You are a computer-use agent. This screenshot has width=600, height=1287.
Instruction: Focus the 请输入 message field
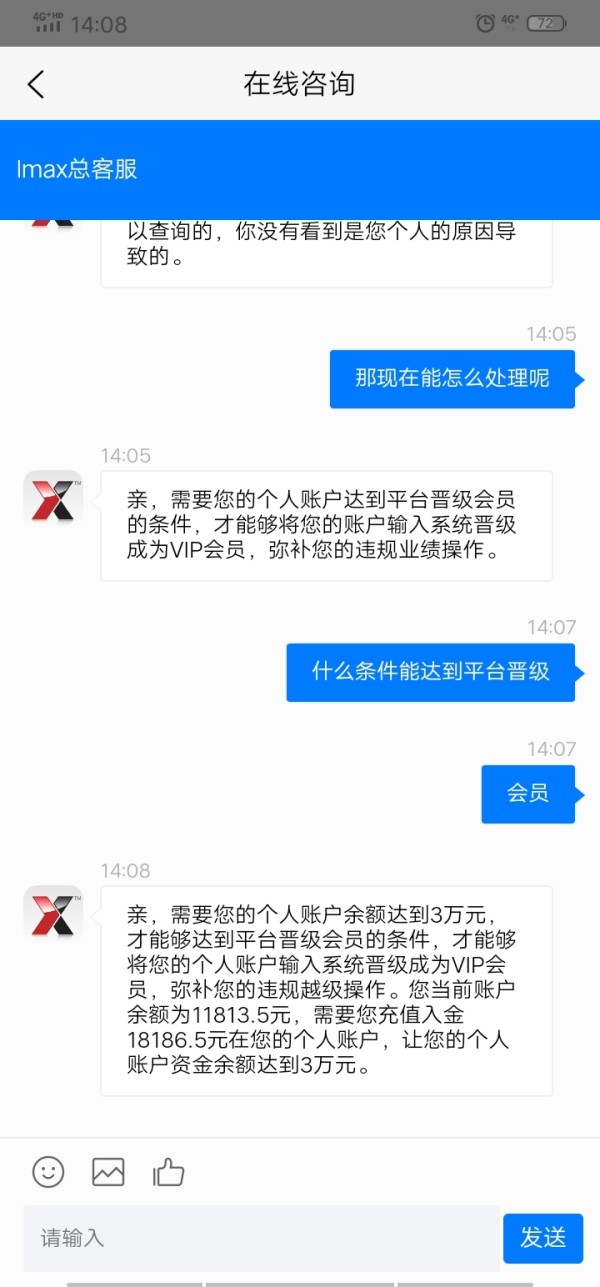(261, 1238)
